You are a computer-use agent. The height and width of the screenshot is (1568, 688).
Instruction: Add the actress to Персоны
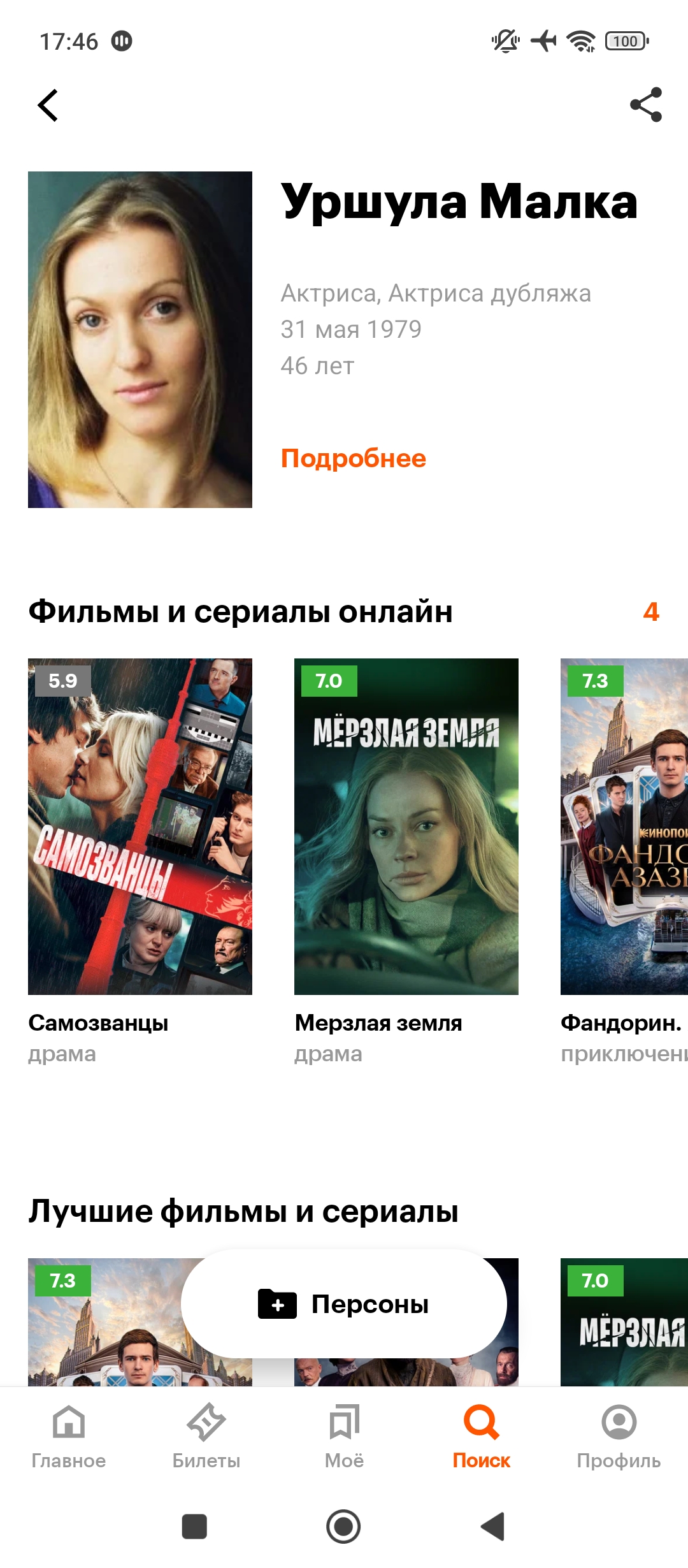coord(344,1304)
